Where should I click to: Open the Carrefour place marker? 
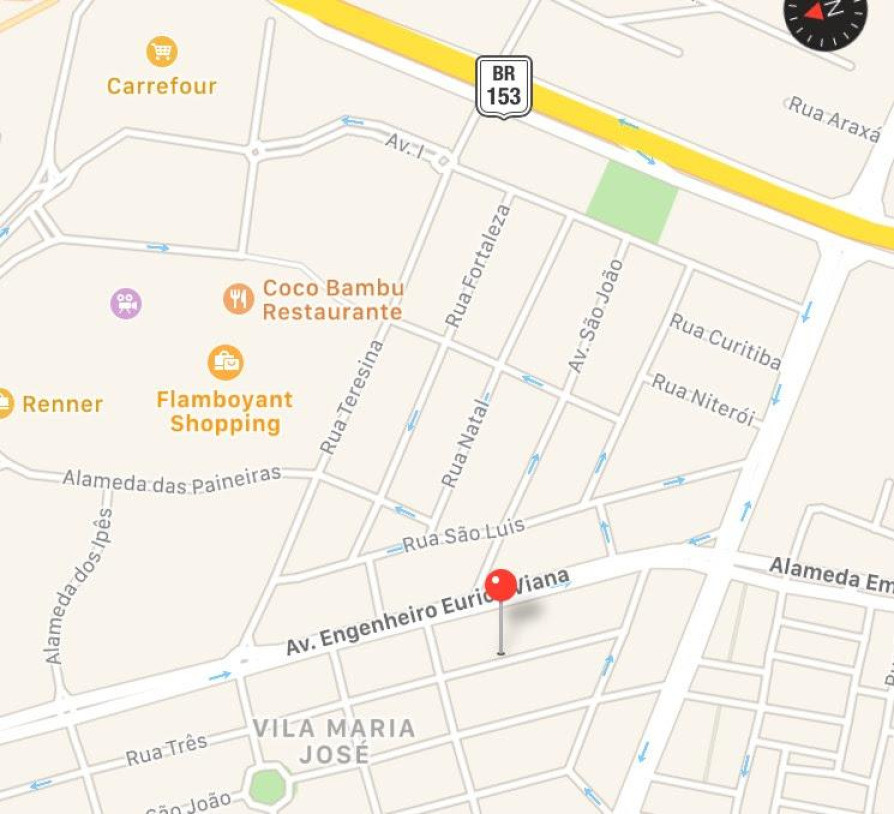click(162, 51)
